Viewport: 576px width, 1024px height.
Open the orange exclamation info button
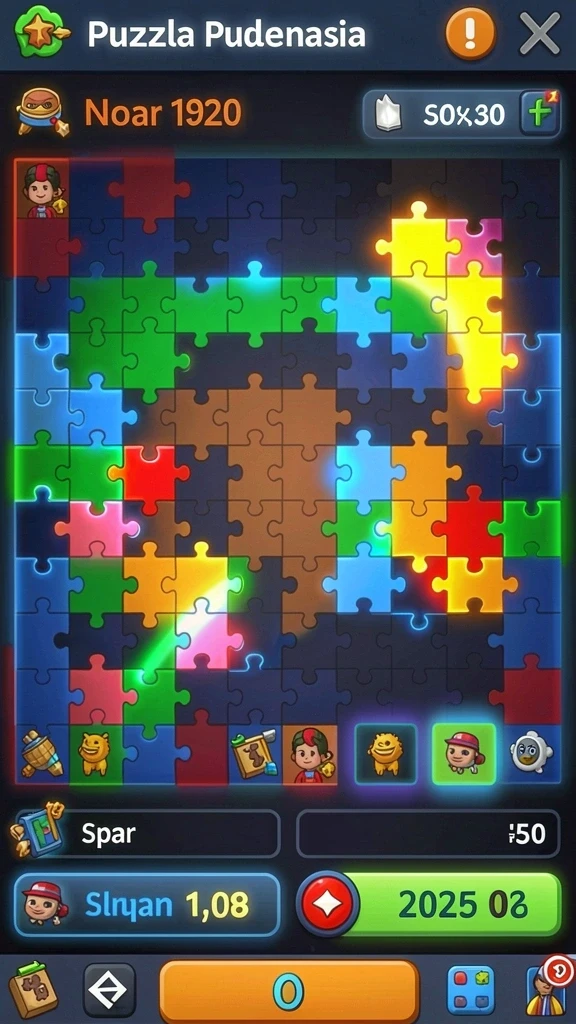(x=469, y=33)
